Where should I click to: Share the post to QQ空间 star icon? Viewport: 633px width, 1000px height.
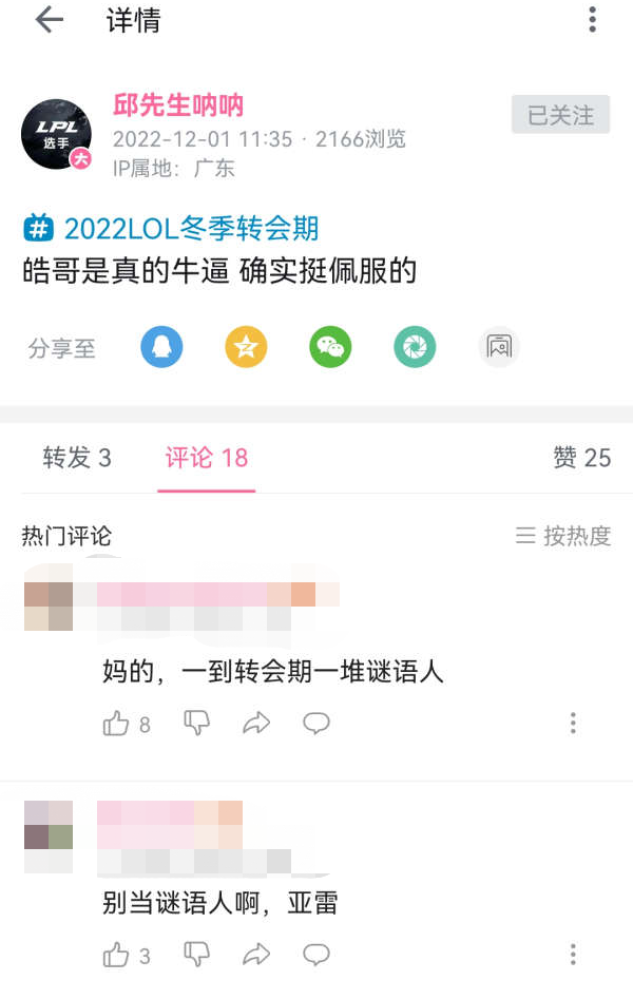246,347
